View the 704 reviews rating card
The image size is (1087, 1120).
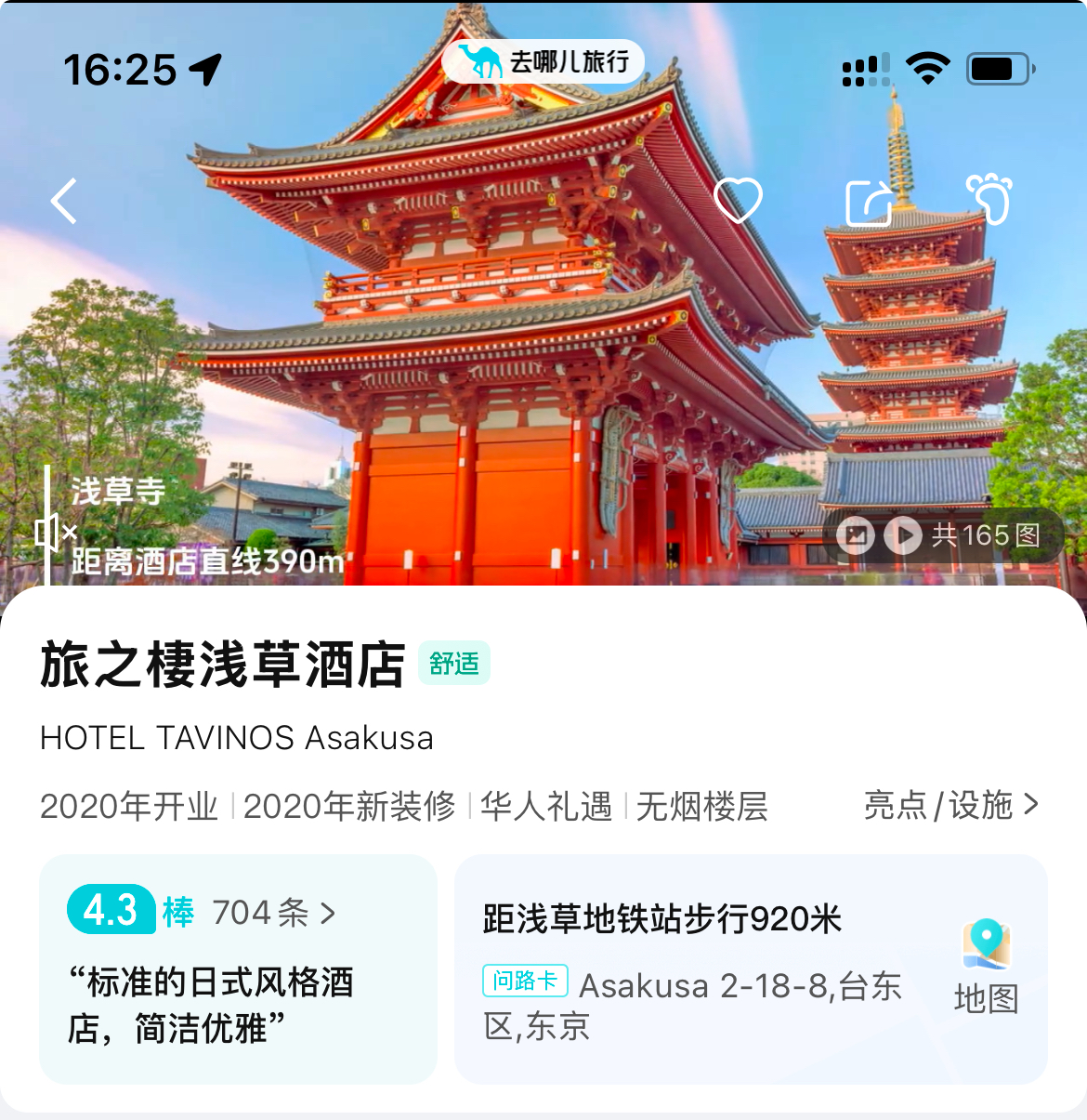pos(237,968)
